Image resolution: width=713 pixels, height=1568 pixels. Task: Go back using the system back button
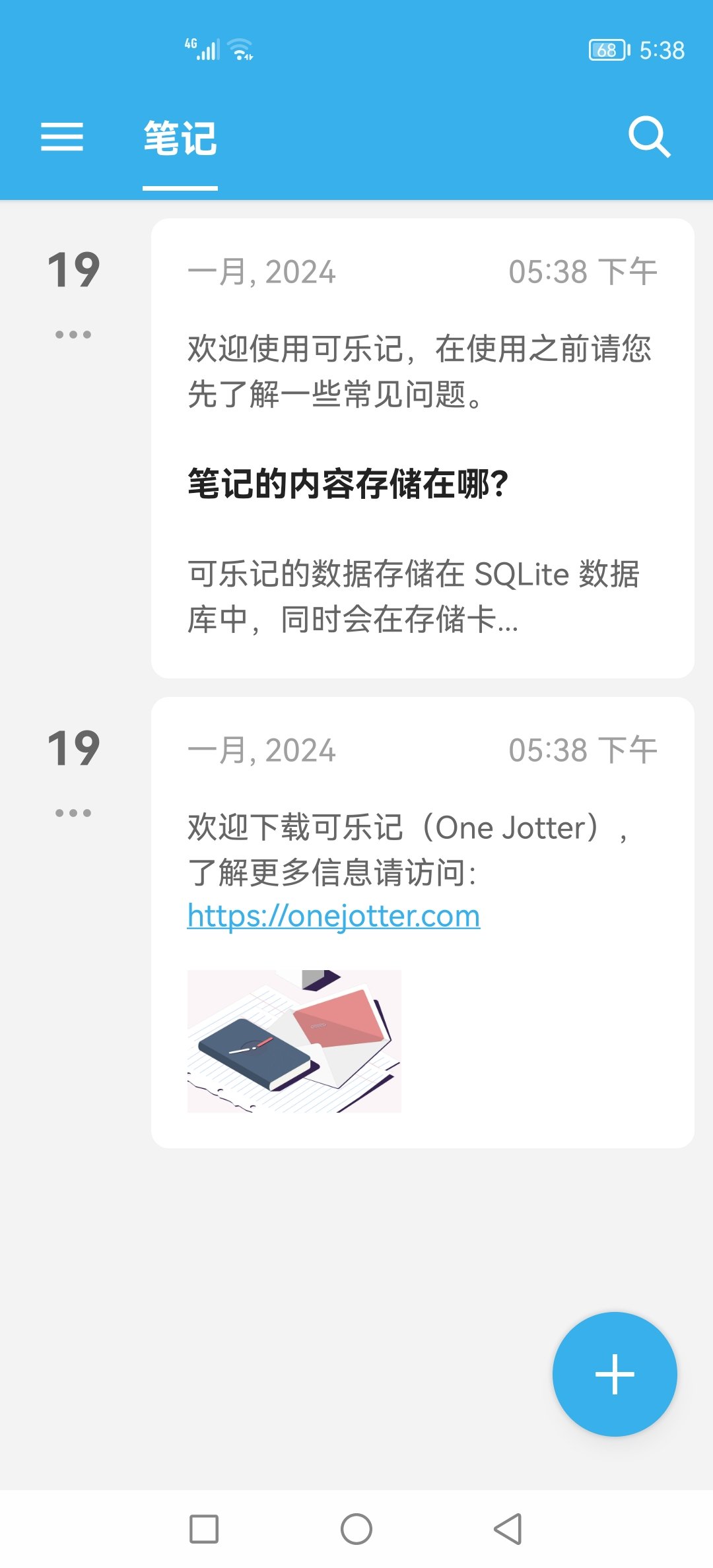[x=508, y=1529]
